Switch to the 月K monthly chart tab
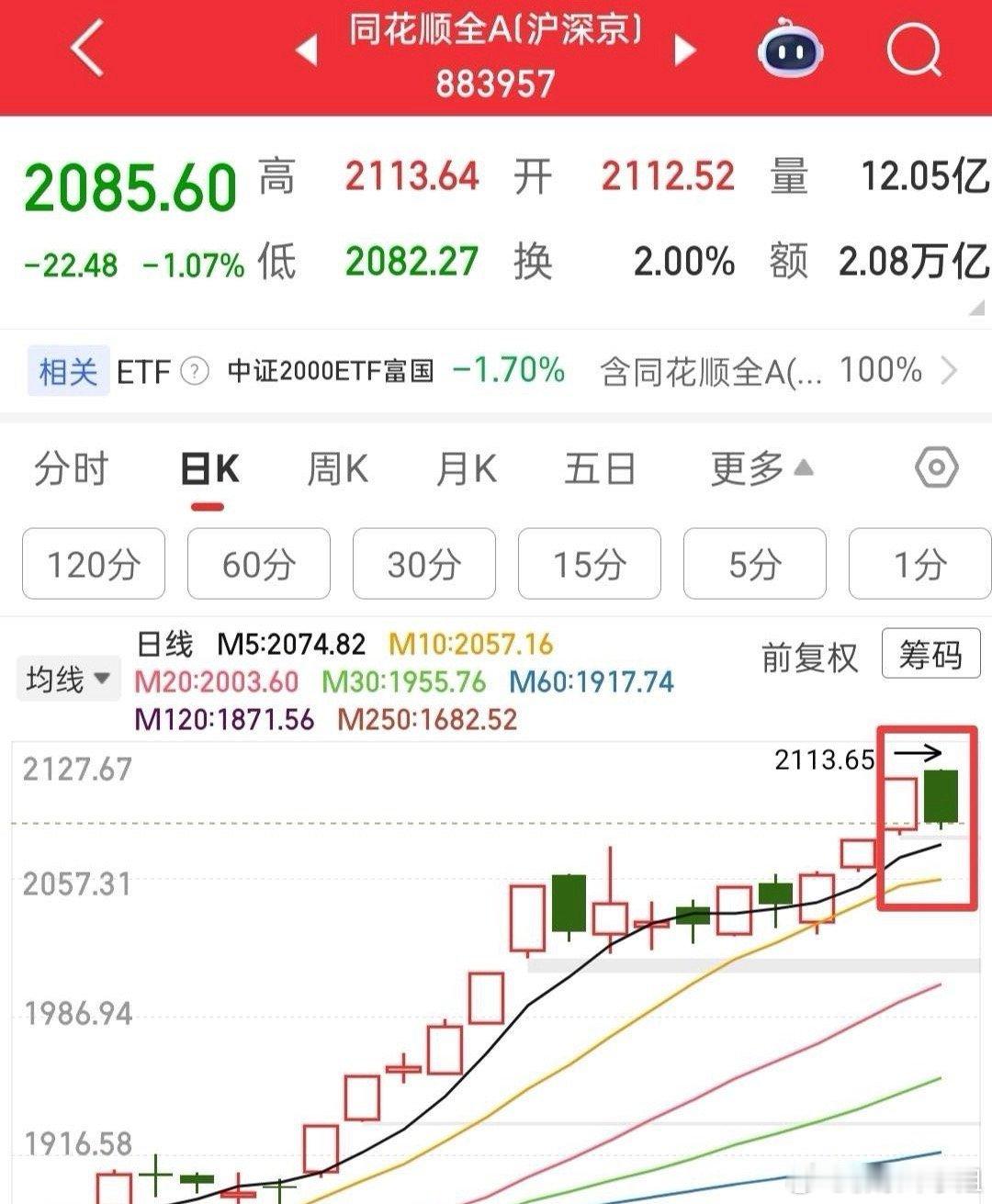The width and height of the screenshot is (992, 1204). [468, 468]
